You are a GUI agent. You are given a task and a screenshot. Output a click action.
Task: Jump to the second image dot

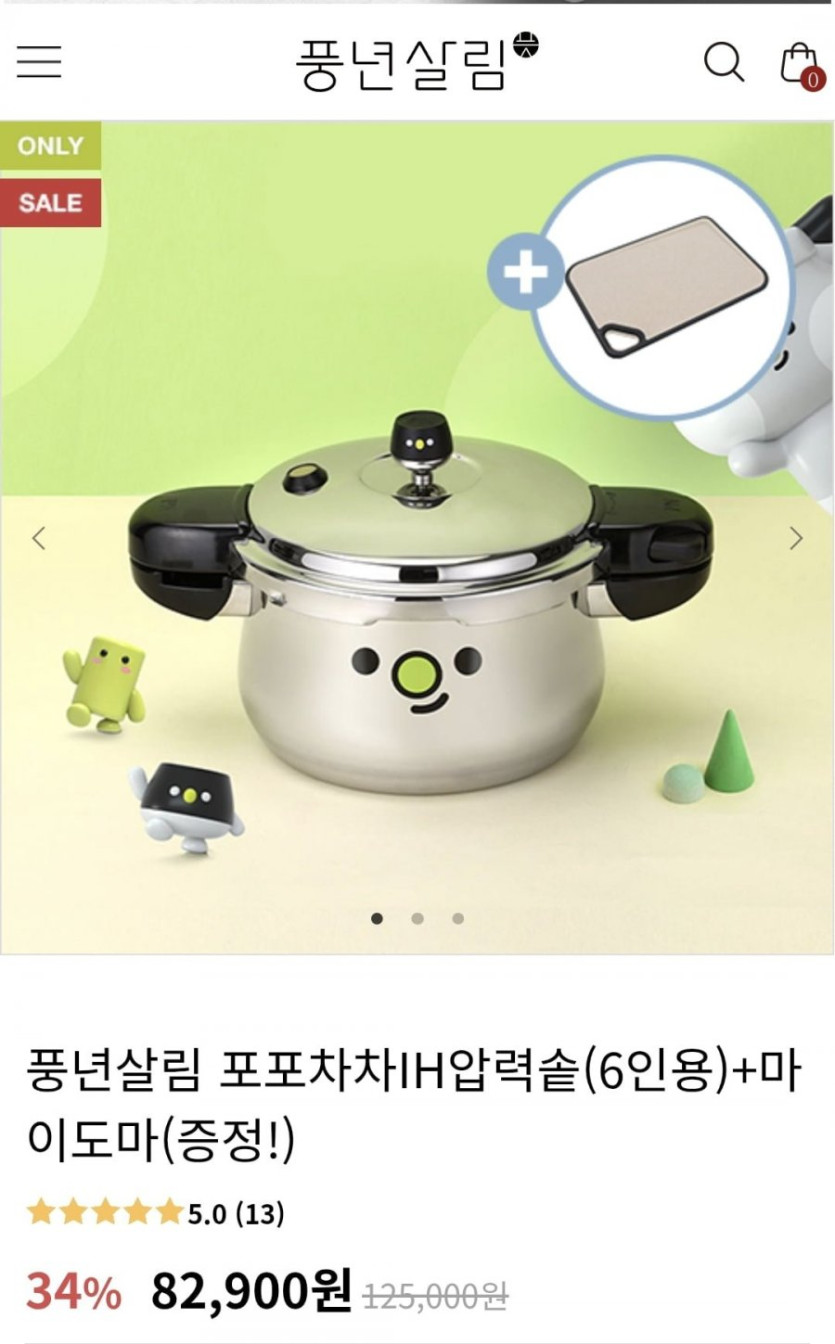pos(417,918)
